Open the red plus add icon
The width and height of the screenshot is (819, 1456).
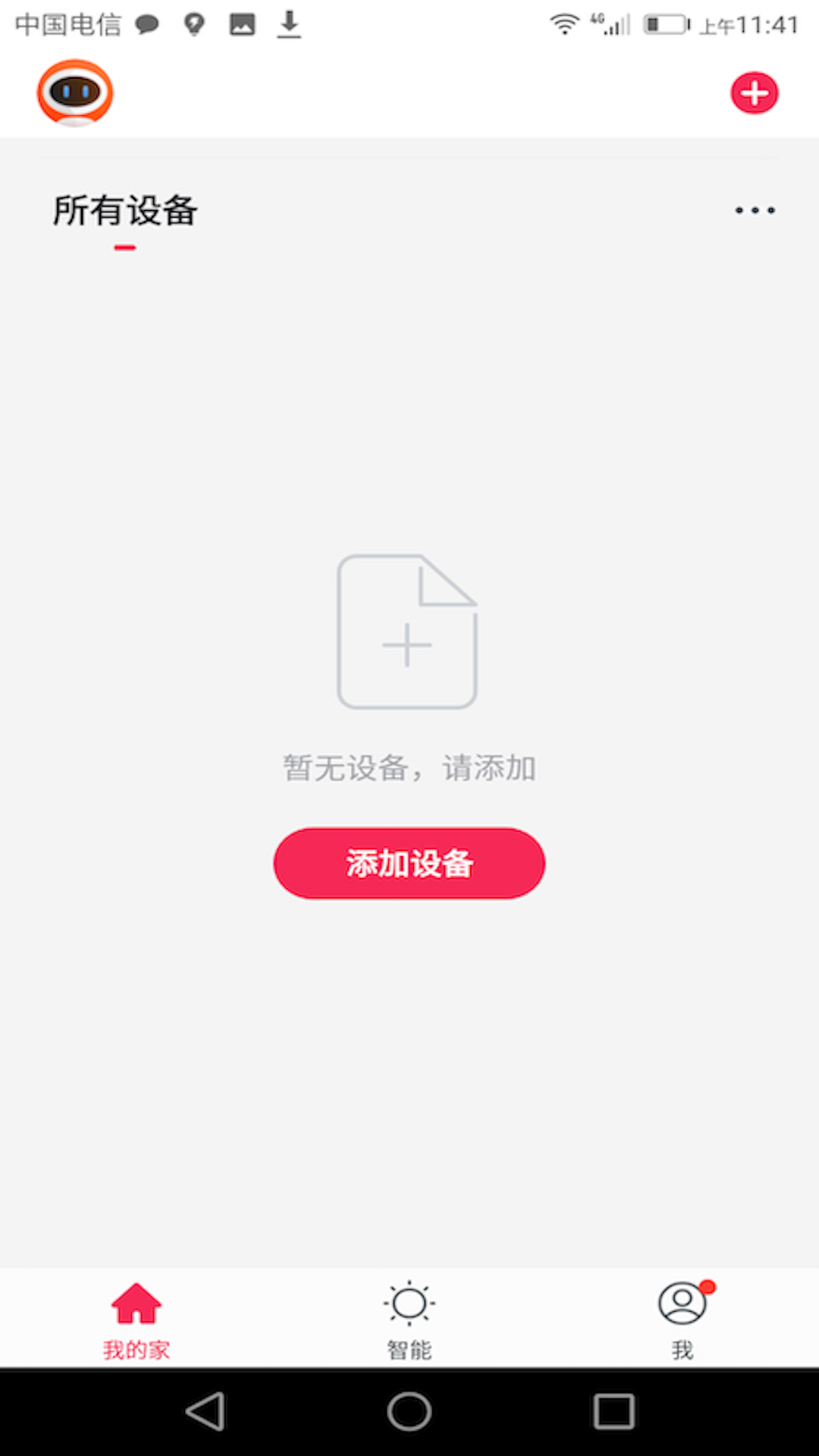(754, 93)
